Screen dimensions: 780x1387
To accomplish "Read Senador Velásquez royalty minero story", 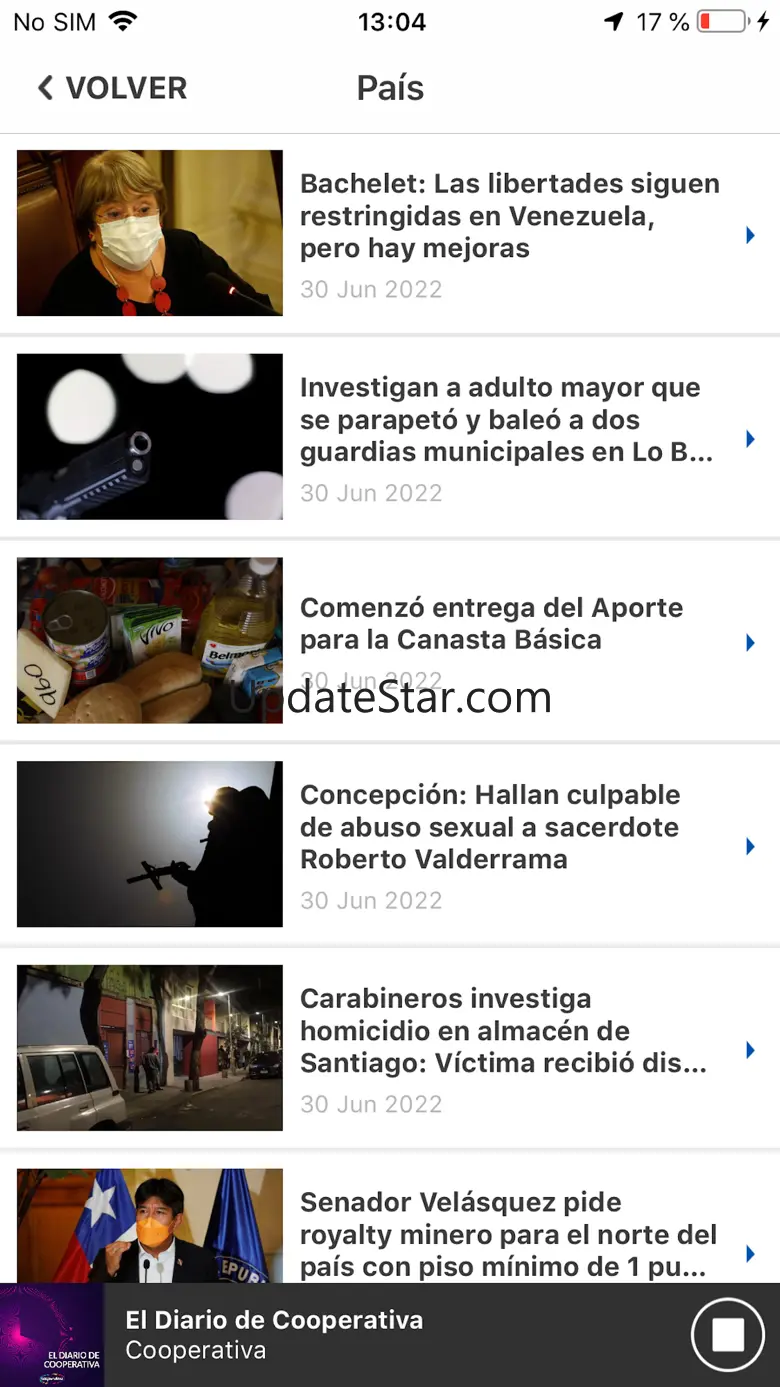I will [x=390, y=1218].
